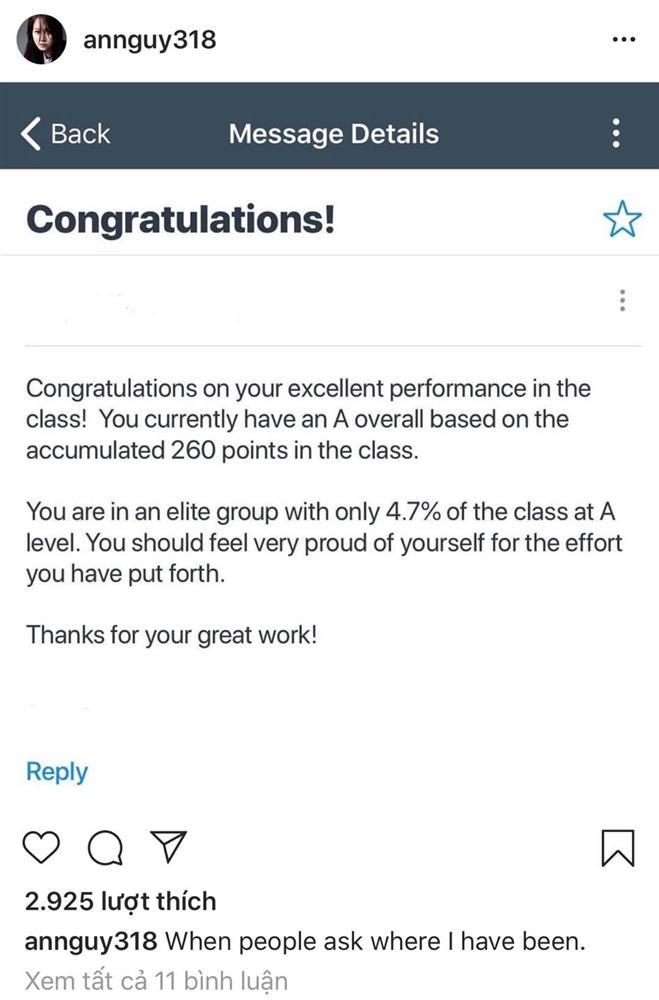This screenshot has width=659, height=1000.
Task: Open annguy318's profile picture
Action: point(41,40)
